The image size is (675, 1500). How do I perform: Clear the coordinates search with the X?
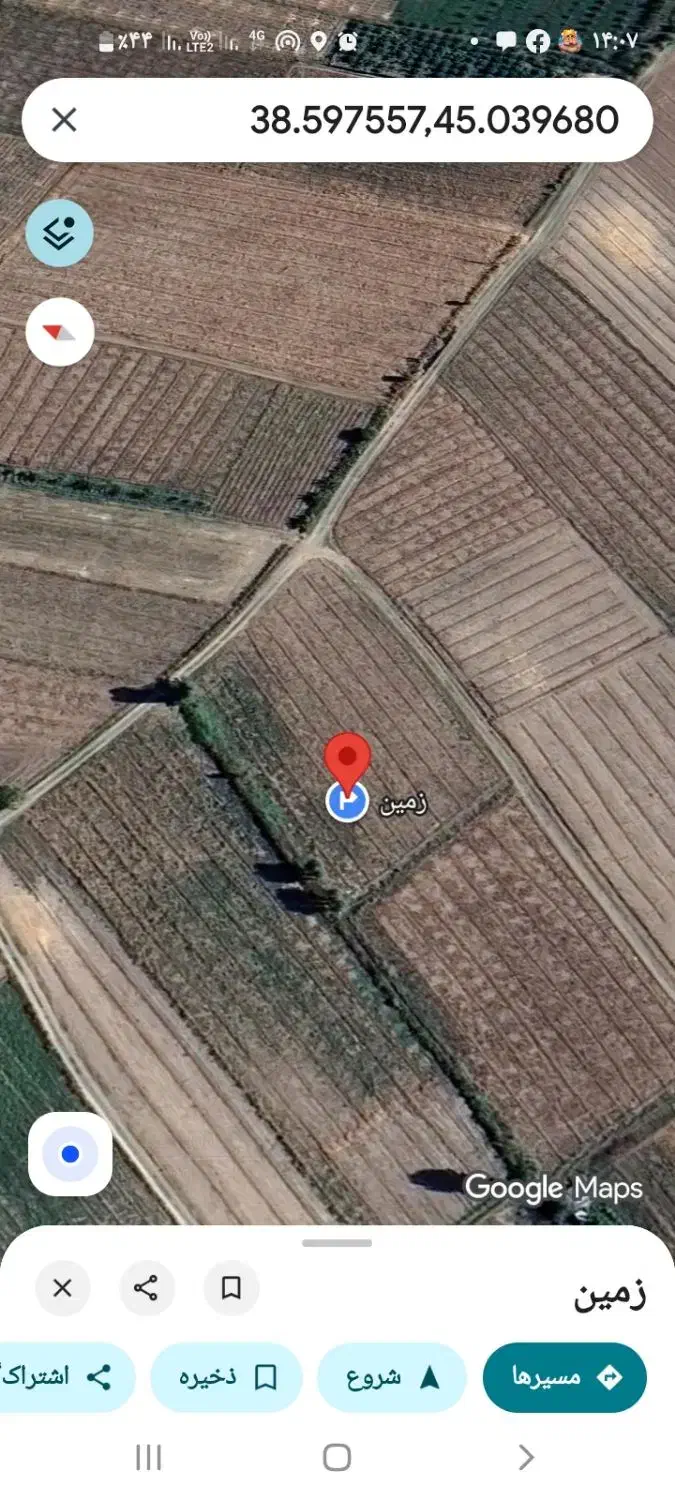[x=64, y=121]
